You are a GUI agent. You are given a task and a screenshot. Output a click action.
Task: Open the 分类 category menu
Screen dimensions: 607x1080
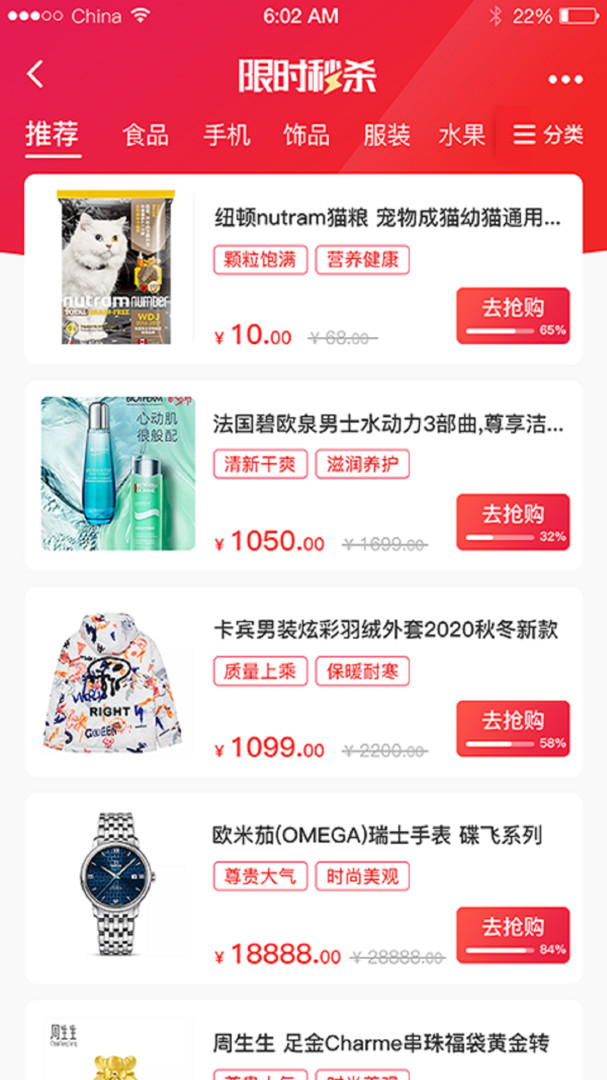pos(548,136)
